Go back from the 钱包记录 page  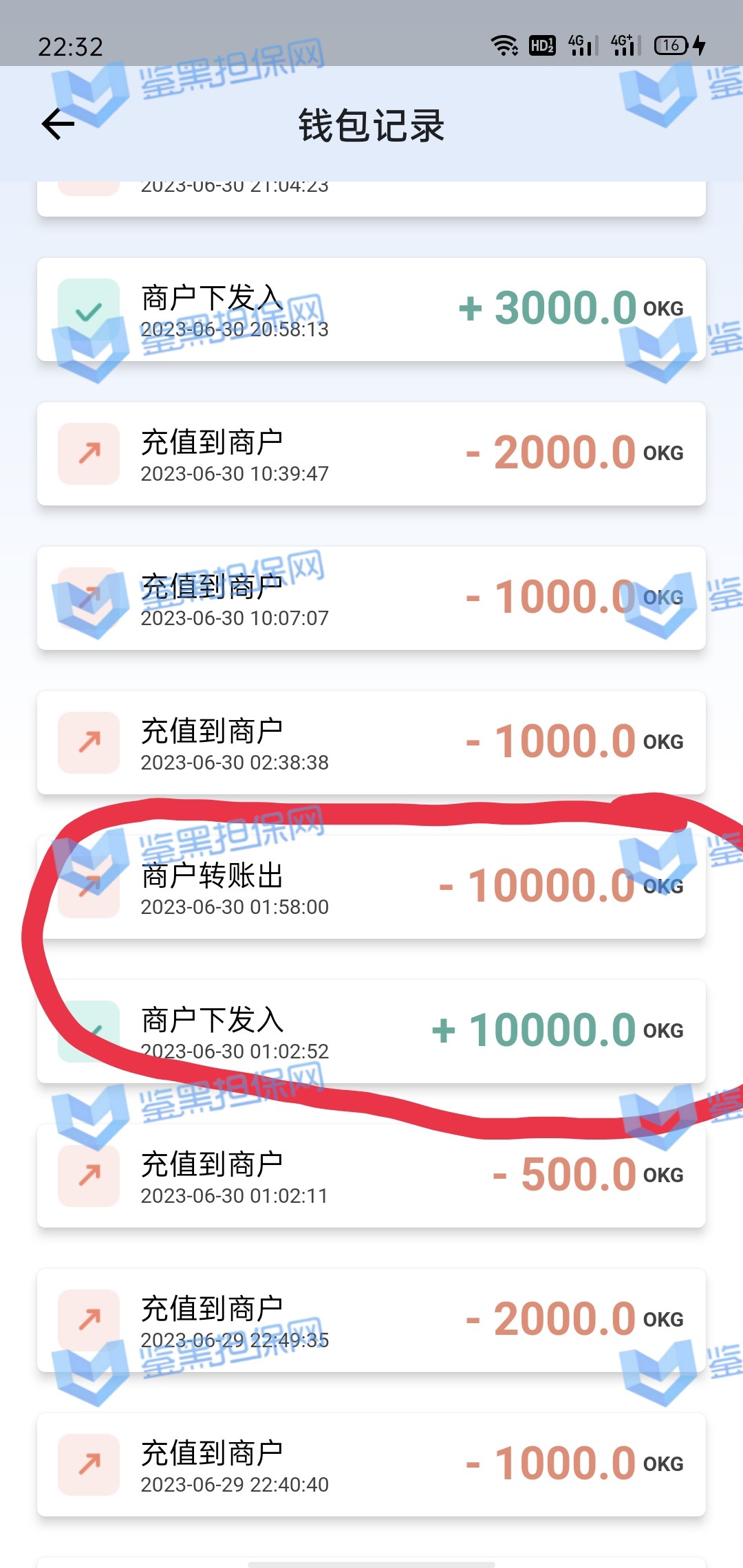(x=58, y=124)
